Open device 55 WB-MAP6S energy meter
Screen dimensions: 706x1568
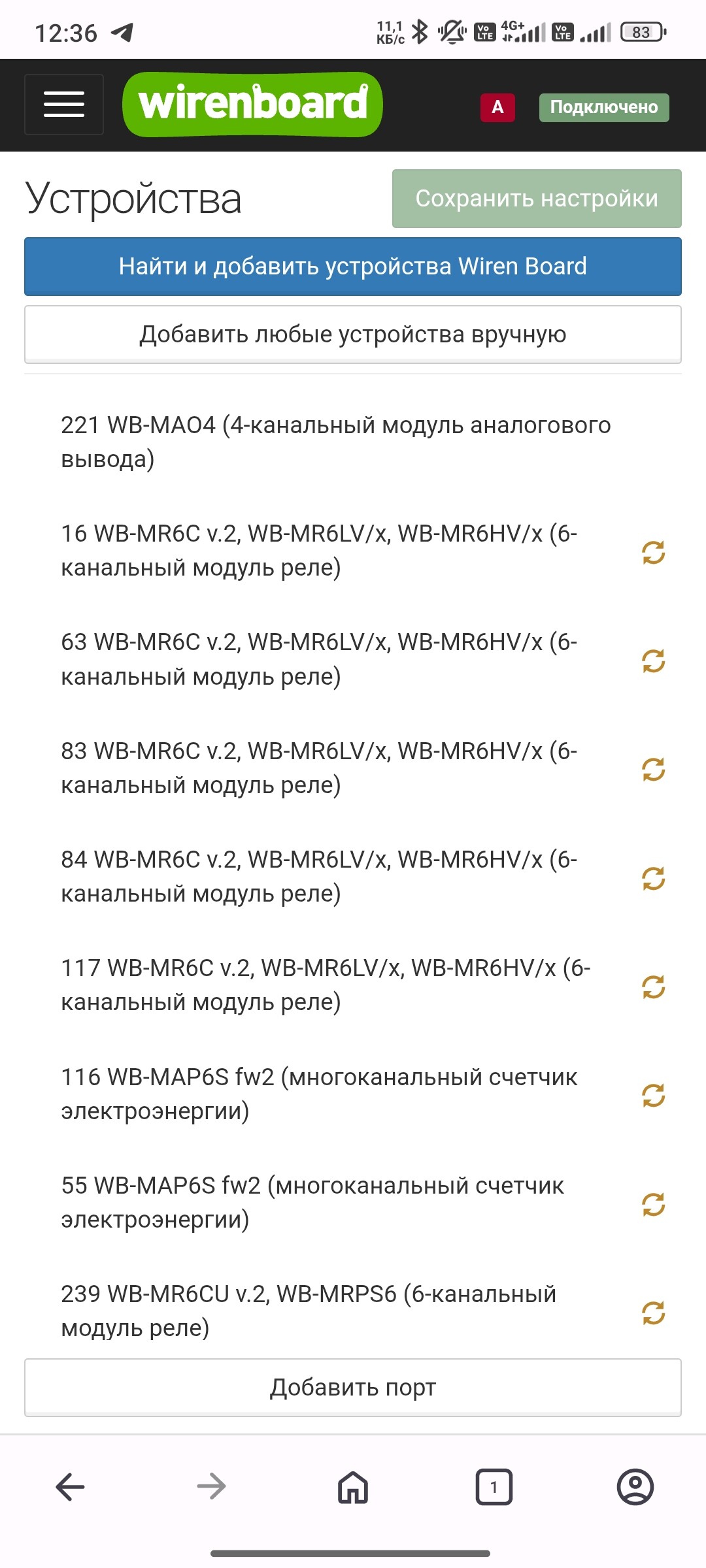312,1202
